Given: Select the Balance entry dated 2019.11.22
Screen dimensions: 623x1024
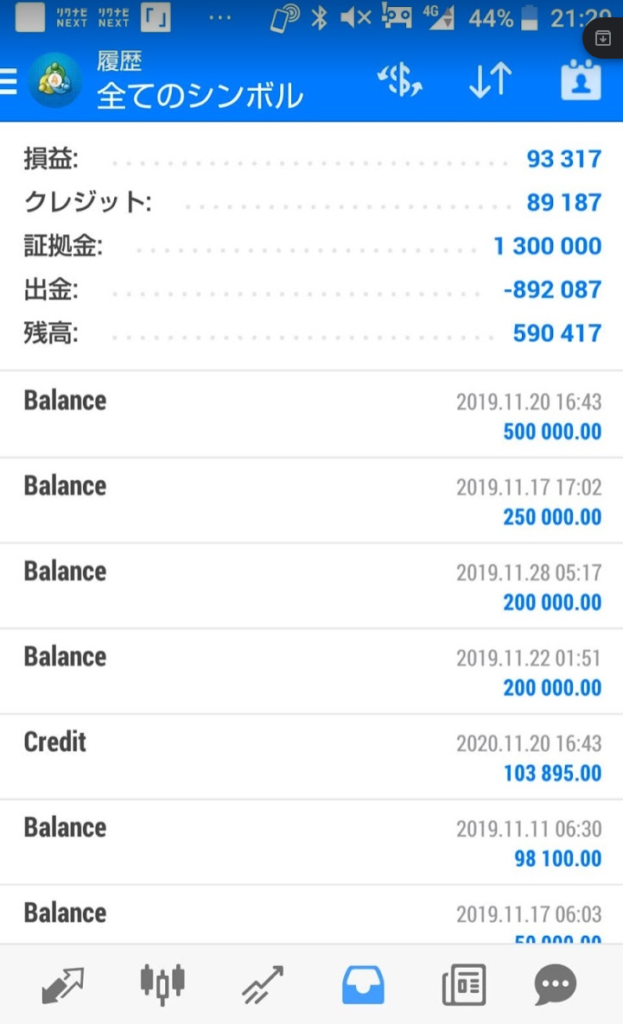Looking at the screenshot, I should pos(312,671).
